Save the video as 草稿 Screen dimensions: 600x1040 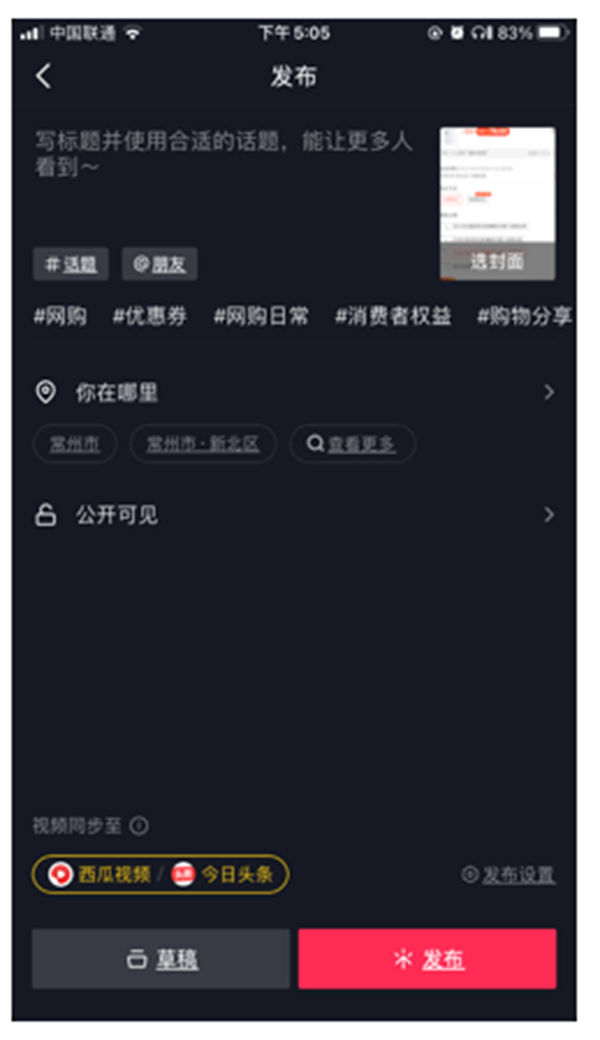161,959
